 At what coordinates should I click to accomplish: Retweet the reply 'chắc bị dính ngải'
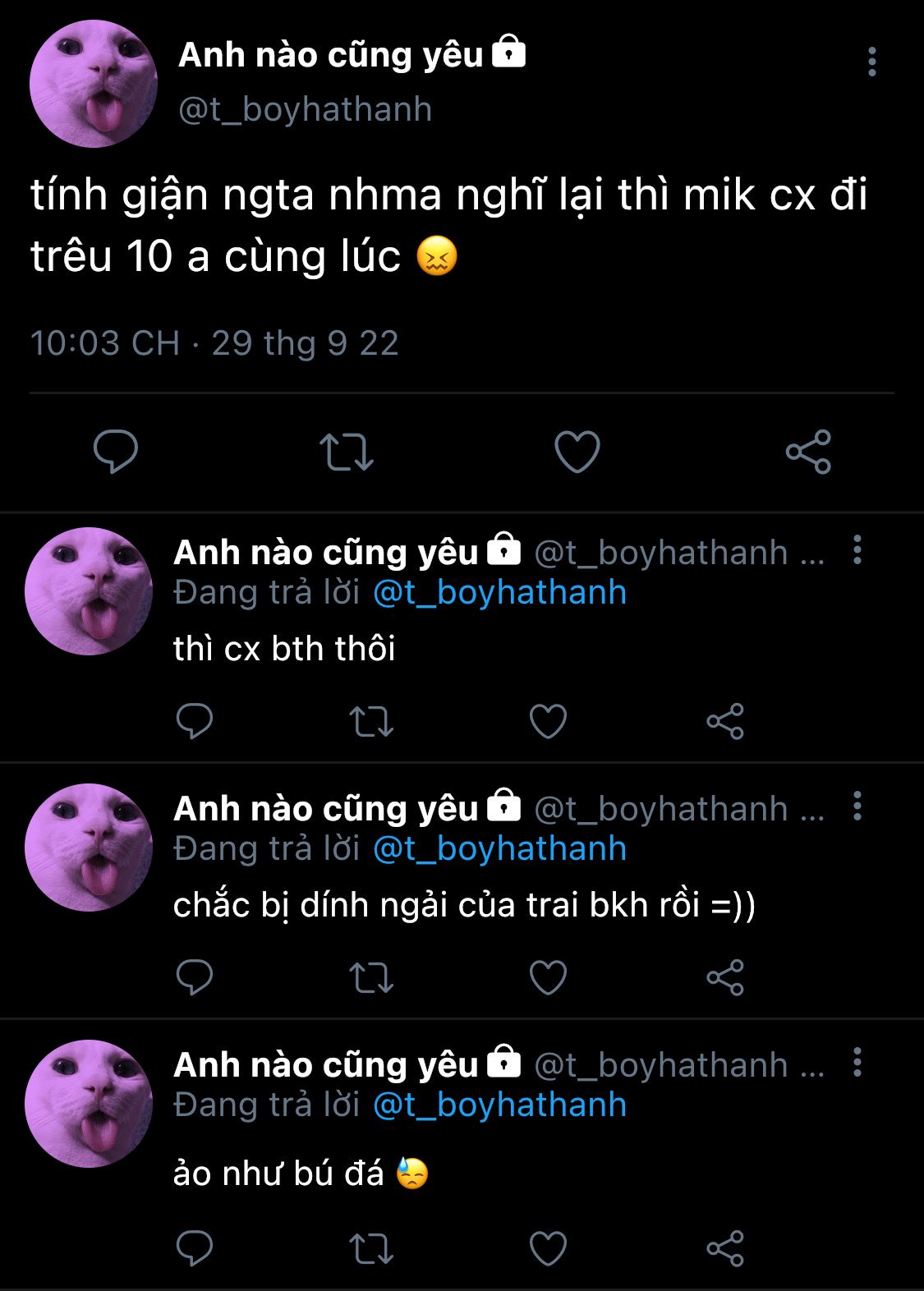tap(371, 978)
